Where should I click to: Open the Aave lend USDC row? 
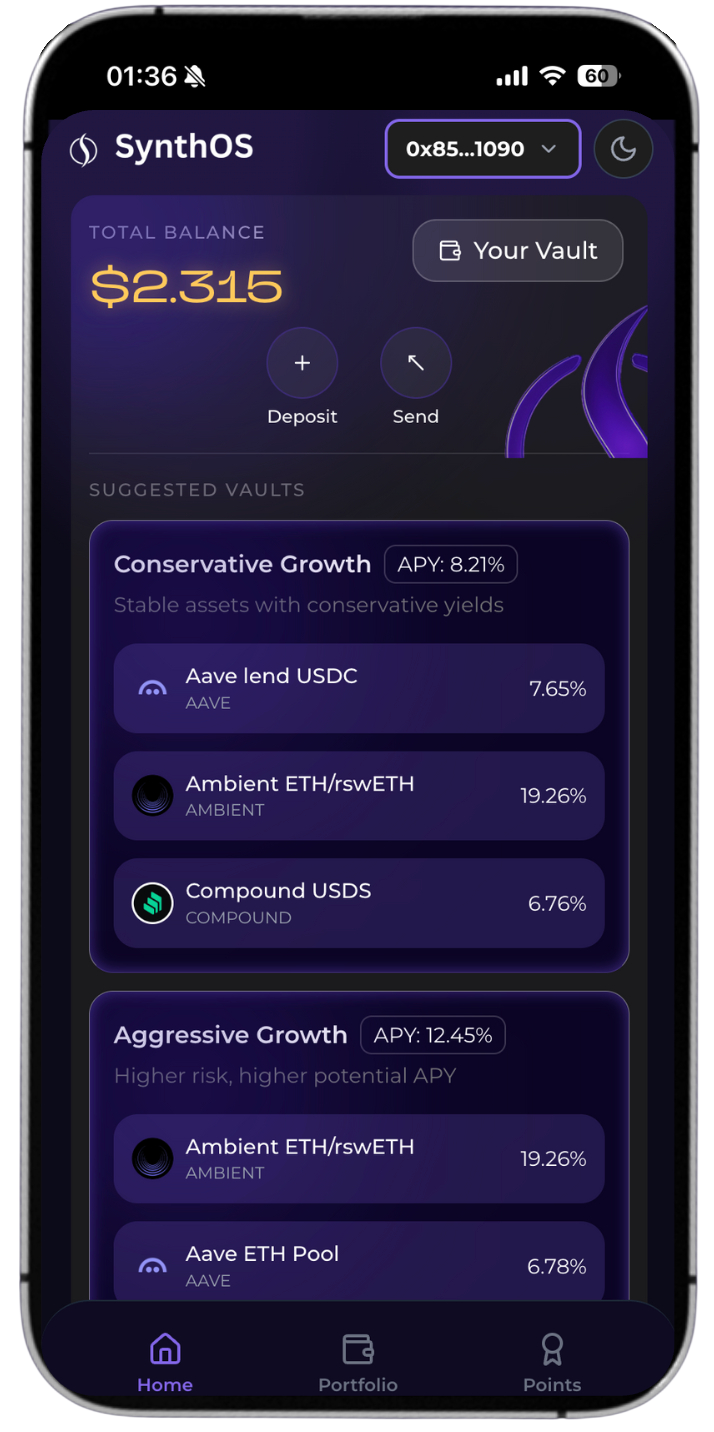click(358, 689)
